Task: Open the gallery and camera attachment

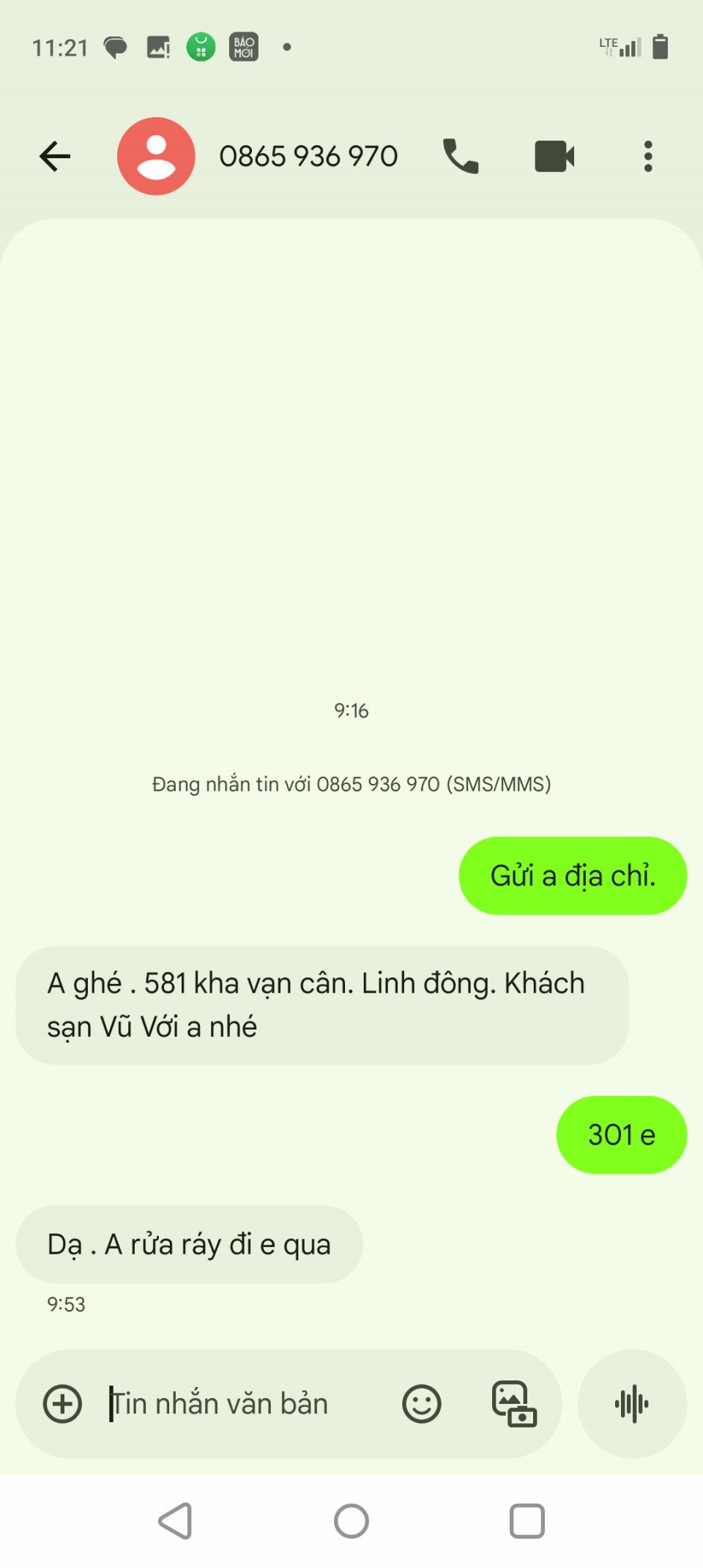Action: [x=514, y=1404]
